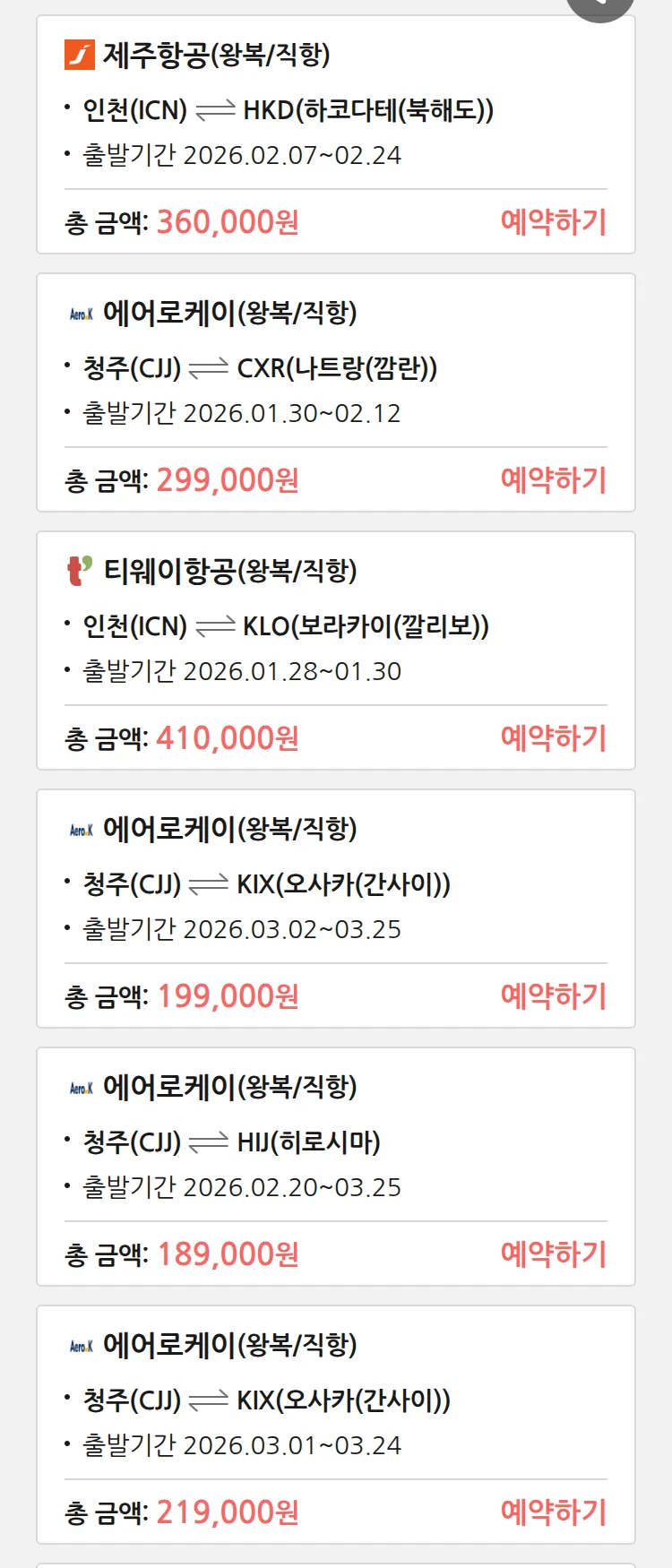This screenshot has width=672, height=1568.
Task: Click the 189,000원 price on the Hiroshima deal
Action: tap(227, 1254)
